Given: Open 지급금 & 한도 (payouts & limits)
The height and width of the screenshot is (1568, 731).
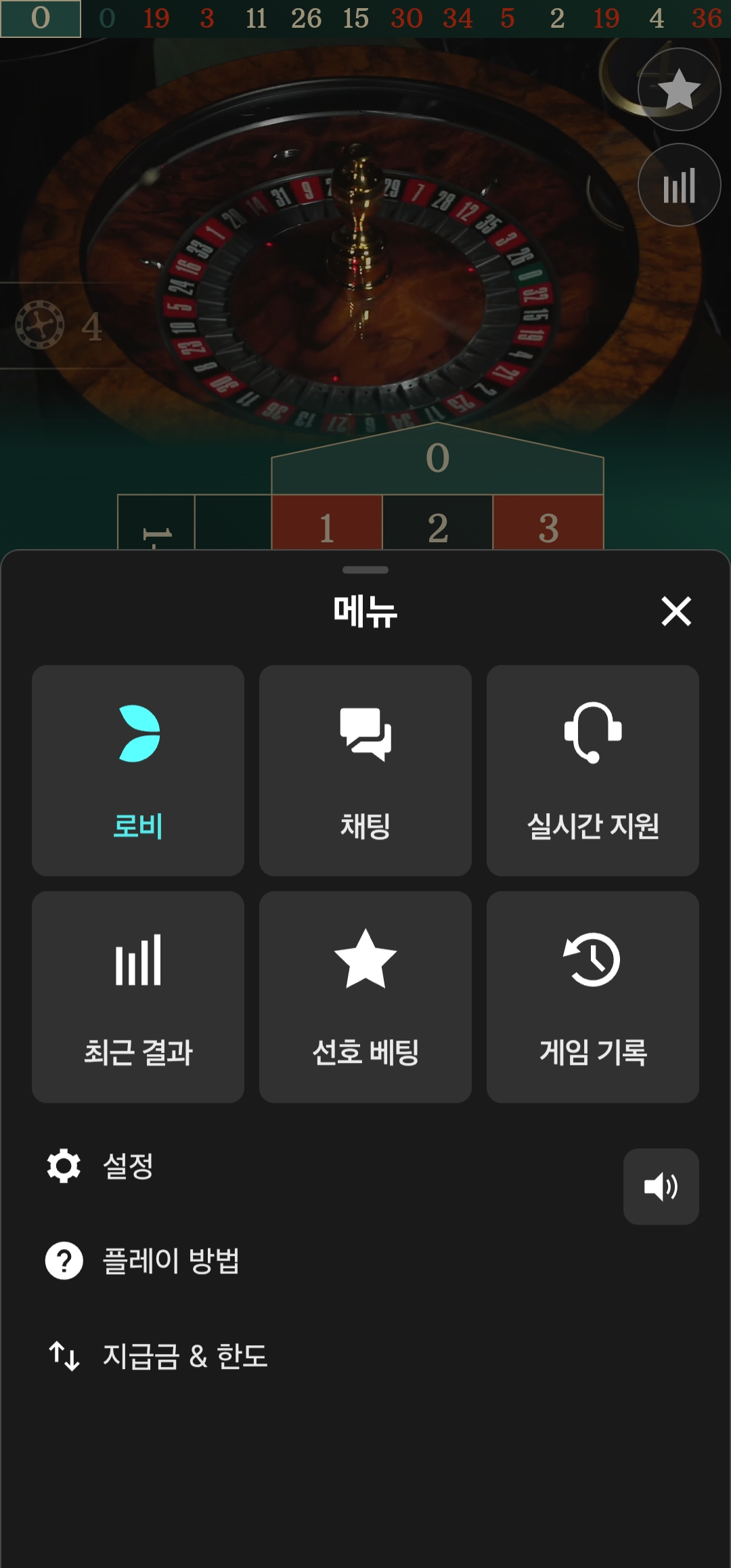Looking at the screenshot, I should pyautogui.click(x=158, y=1356).
